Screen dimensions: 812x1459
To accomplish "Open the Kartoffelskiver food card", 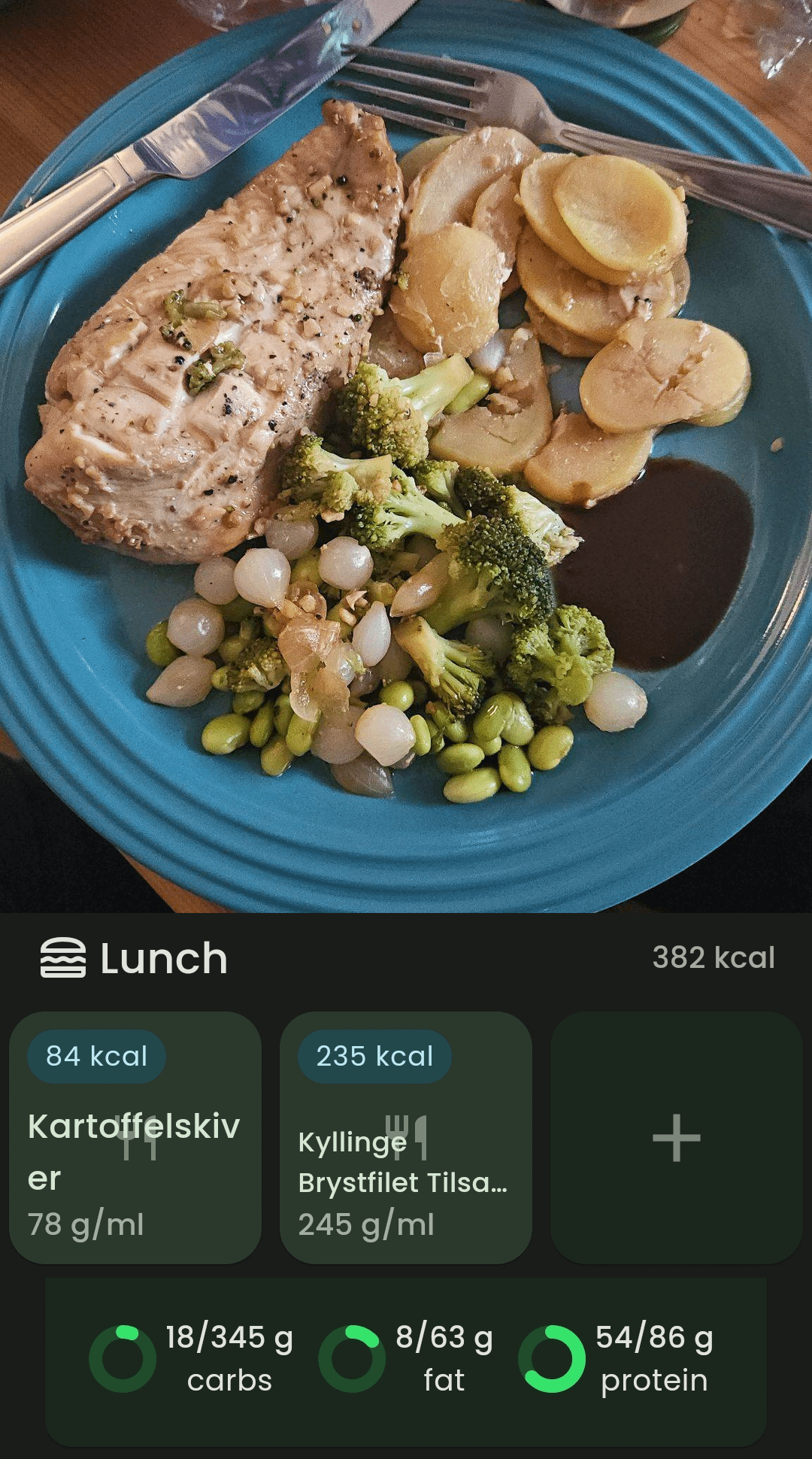I will coord(135,1137).
